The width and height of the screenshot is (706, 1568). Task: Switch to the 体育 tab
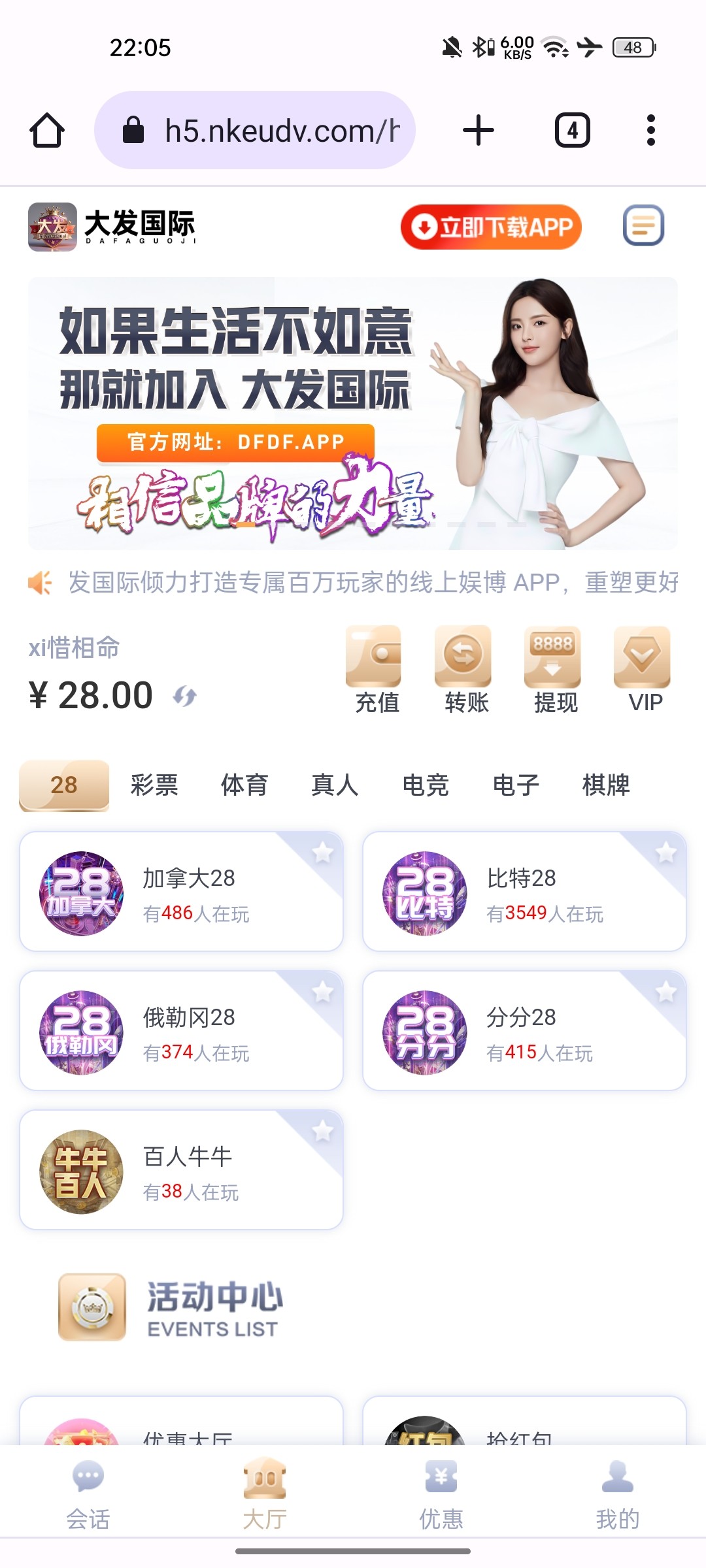[x=244, y=785]
